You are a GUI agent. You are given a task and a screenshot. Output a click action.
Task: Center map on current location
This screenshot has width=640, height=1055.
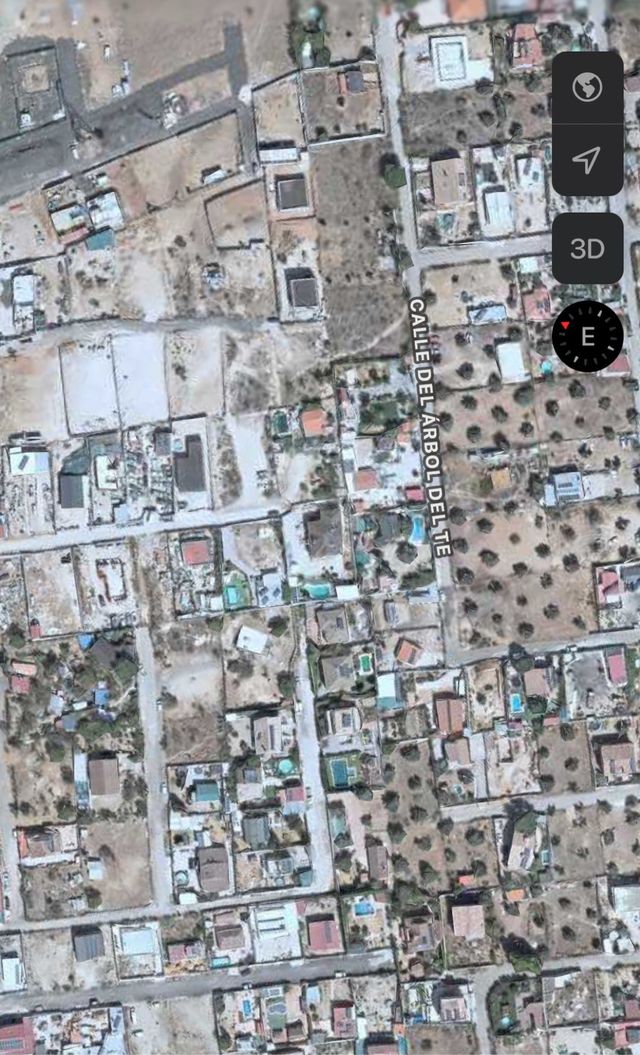tap(587, 160)
